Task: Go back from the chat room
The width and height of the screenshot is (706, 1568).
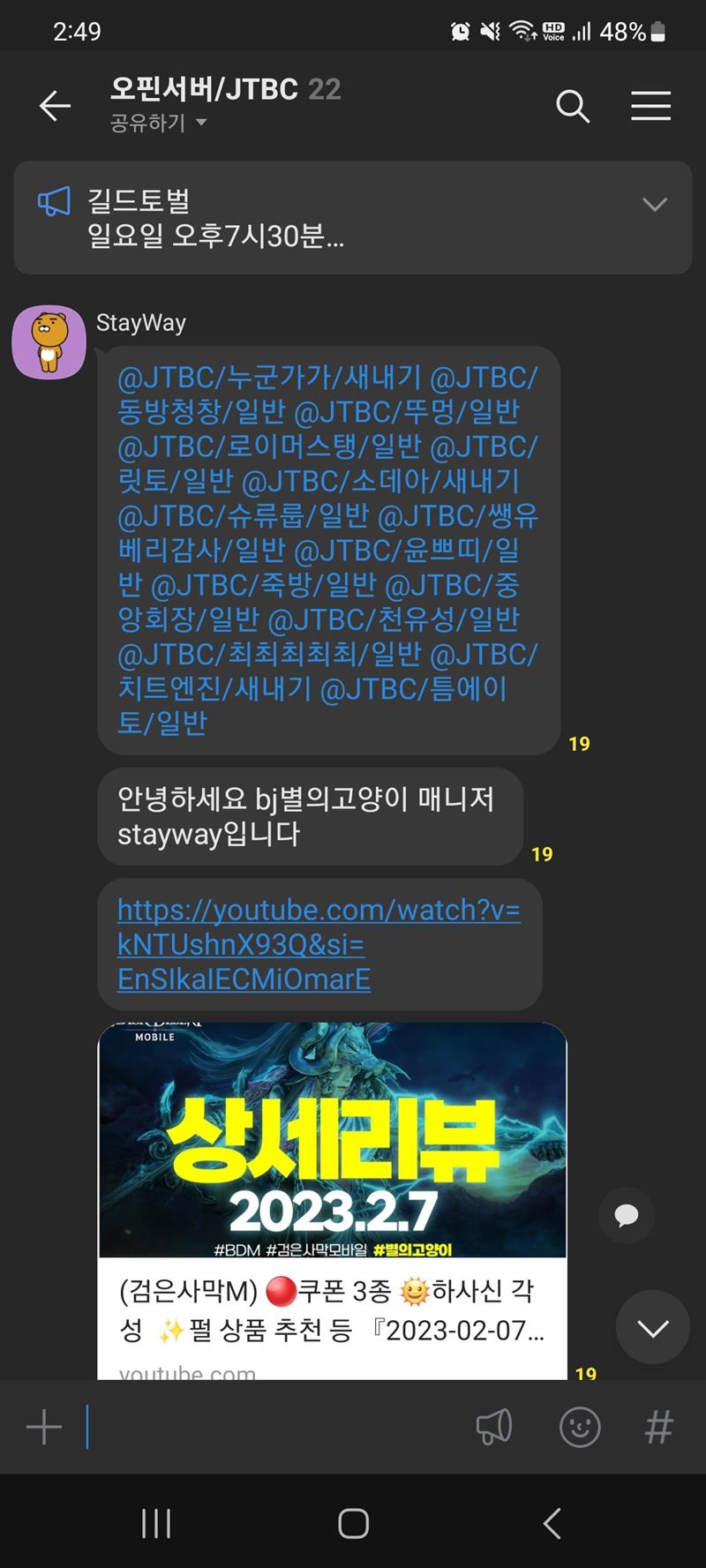Action: [55, 107]
